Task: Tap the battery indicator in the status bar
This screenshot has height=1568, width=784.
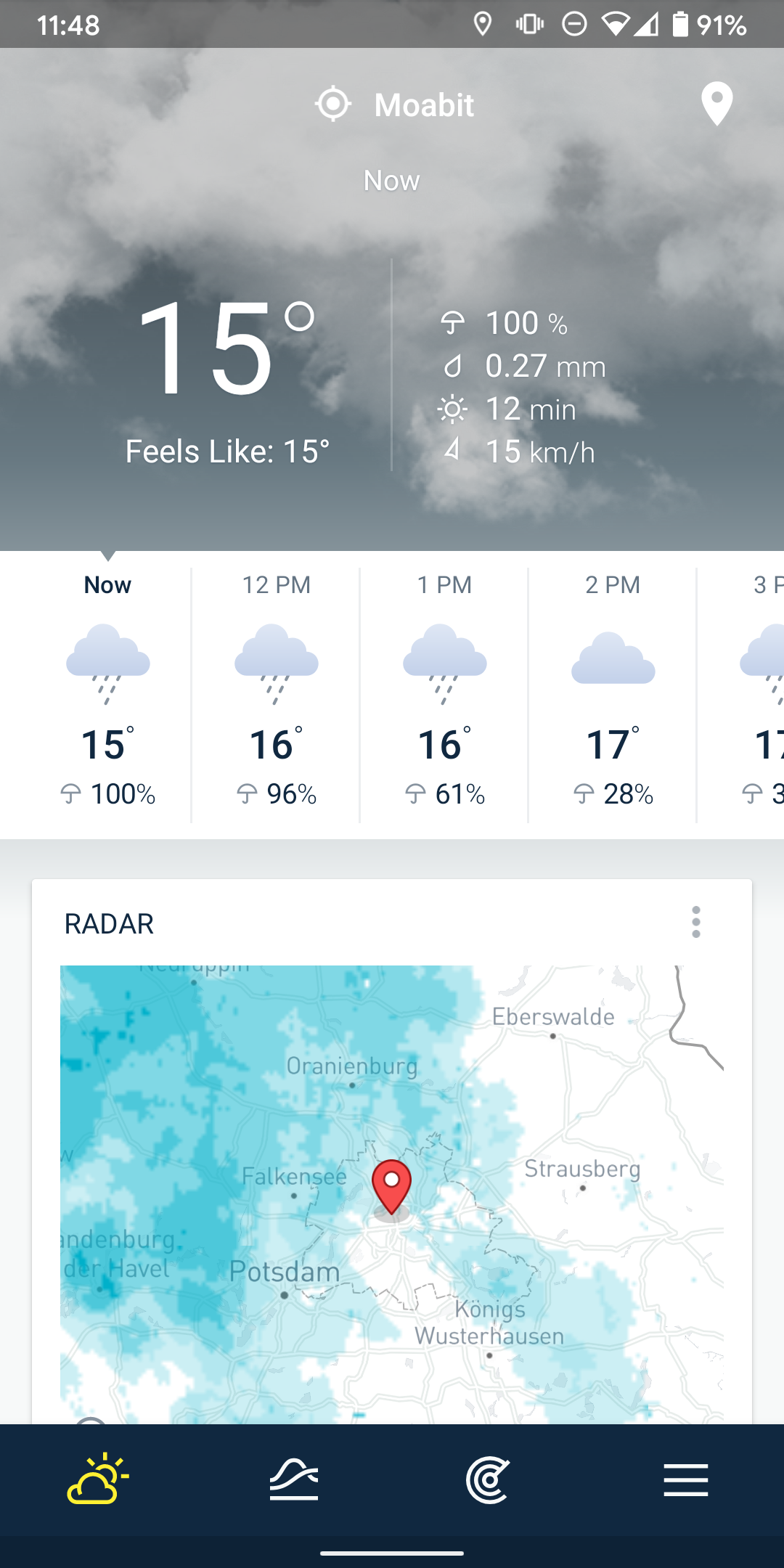Action: click(x=679, y=24)
